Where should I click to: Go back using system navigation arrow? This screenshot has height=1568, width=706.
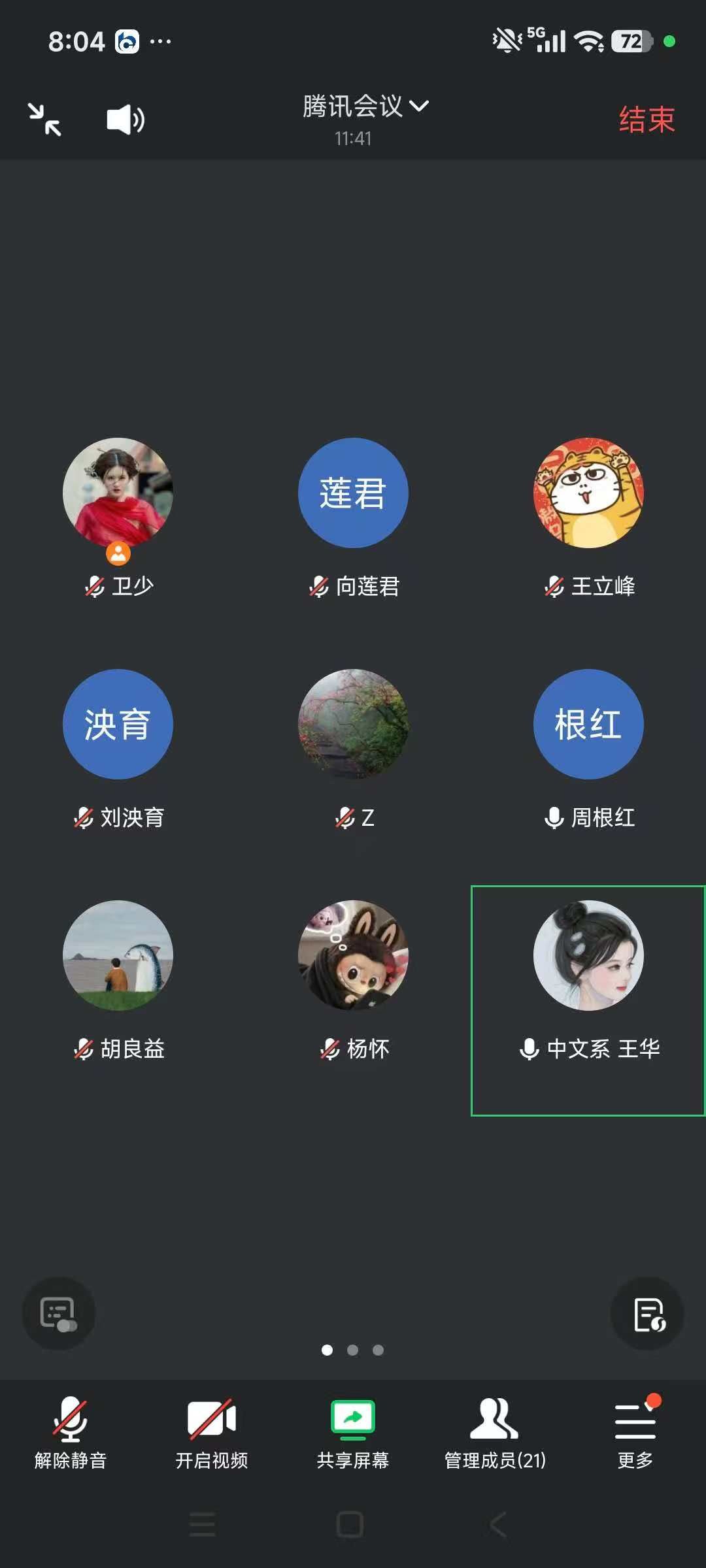(498, 1525)
